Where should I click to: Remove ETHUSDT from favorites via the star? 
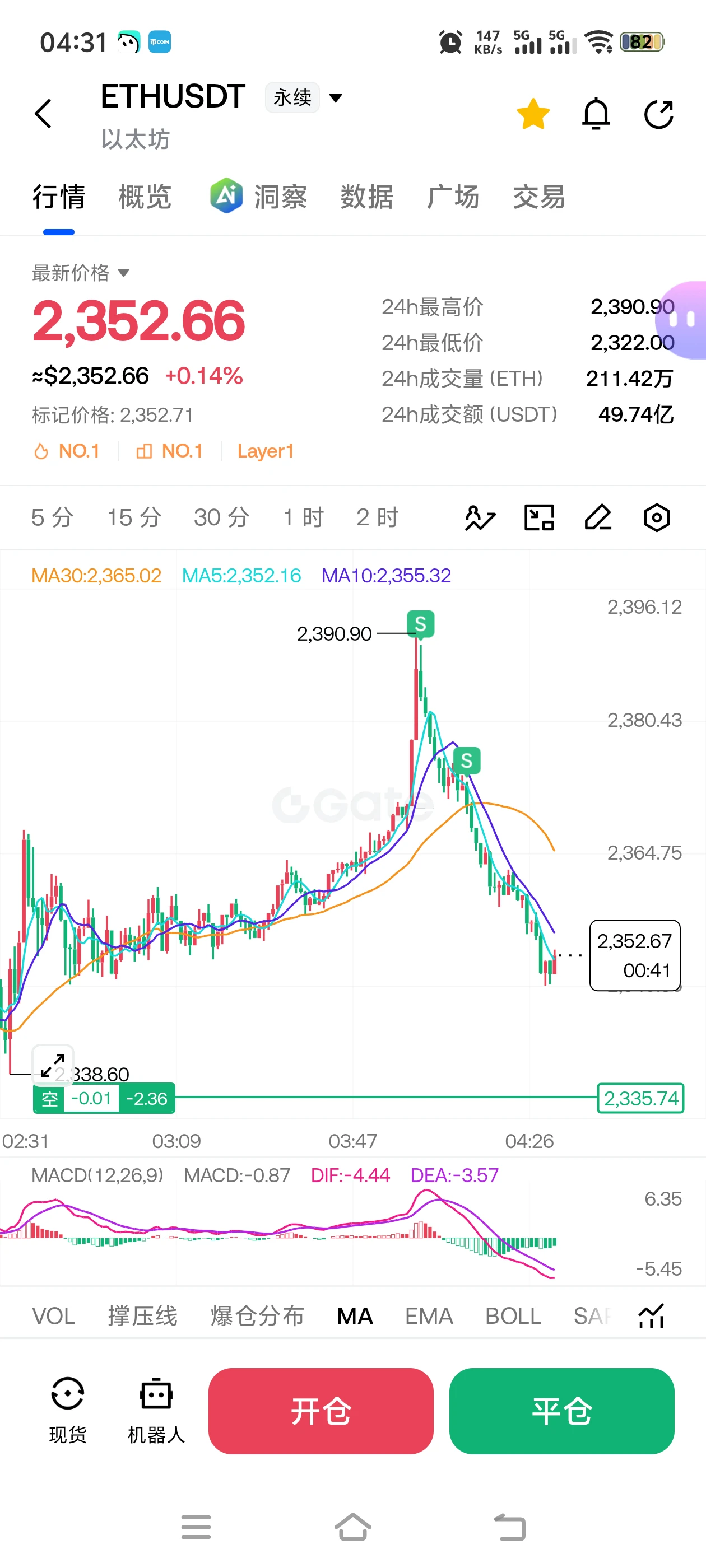coord(533,114)
